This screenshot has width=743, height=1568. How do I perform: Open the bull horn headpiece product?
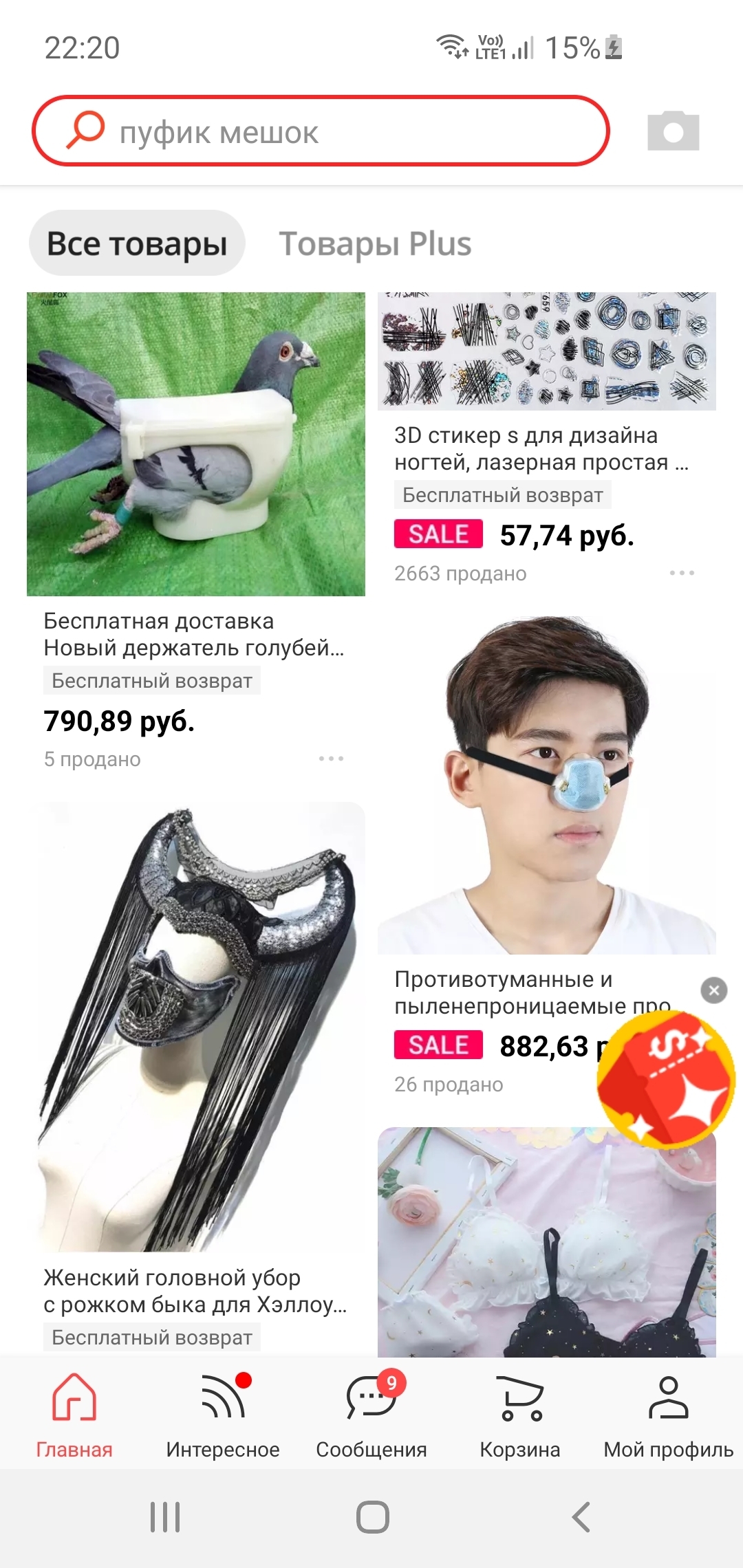[195, 1026]
